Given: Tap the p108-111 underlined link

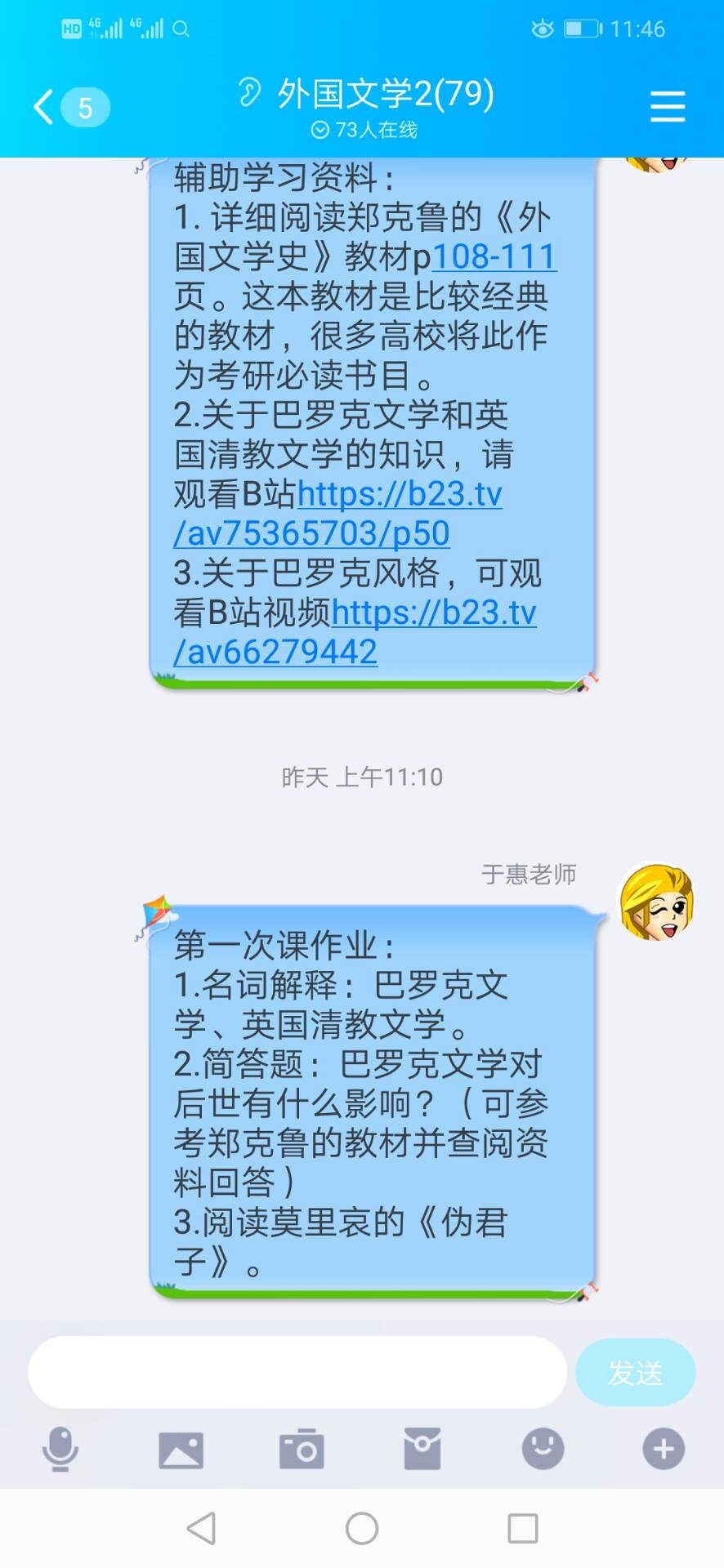Looking at the screenshot, I should pyautogui.click(x=494, y=257).
